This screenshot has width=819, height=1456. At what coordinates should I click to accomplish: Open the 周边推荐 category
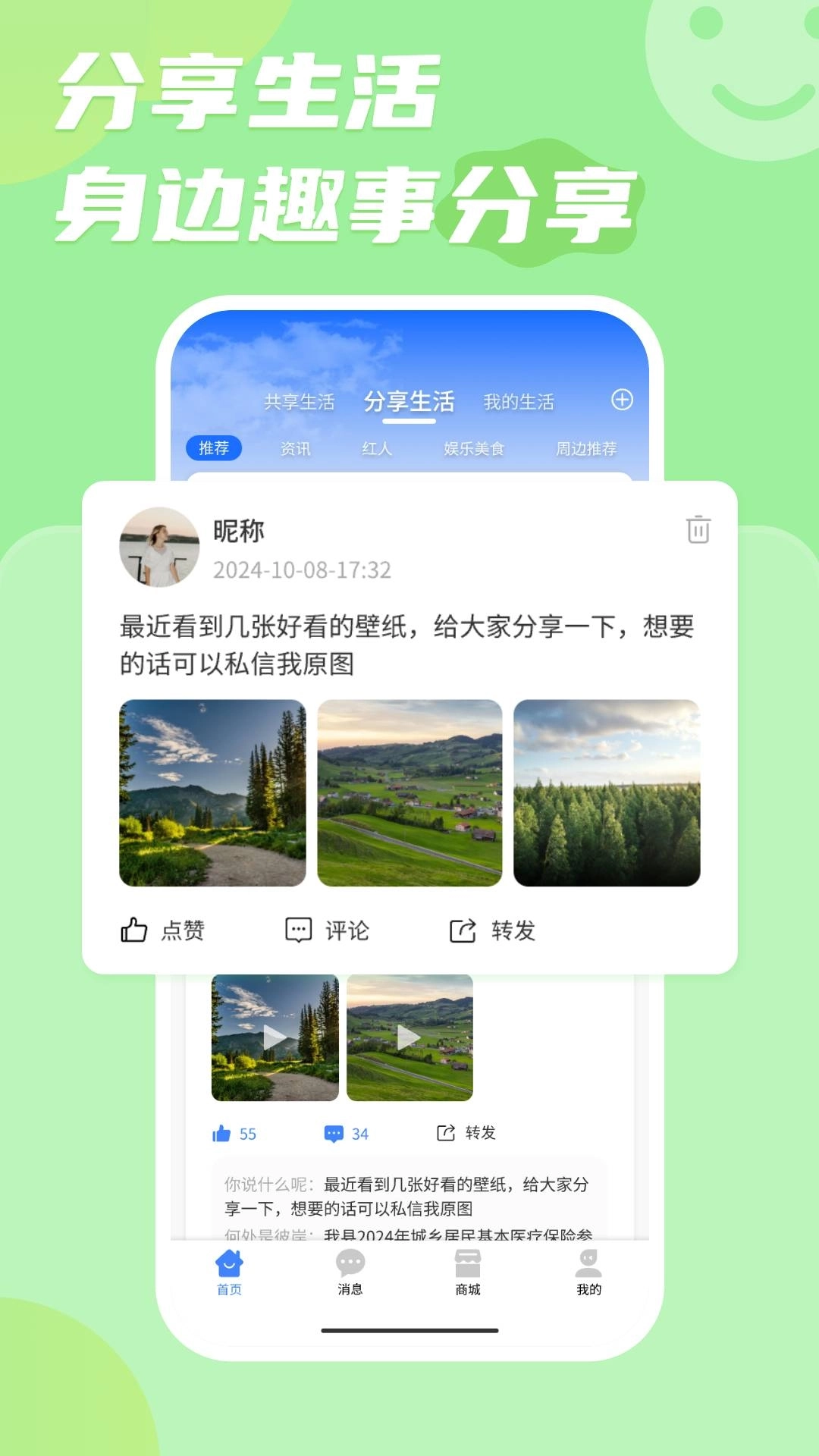(x=588, y=448)
